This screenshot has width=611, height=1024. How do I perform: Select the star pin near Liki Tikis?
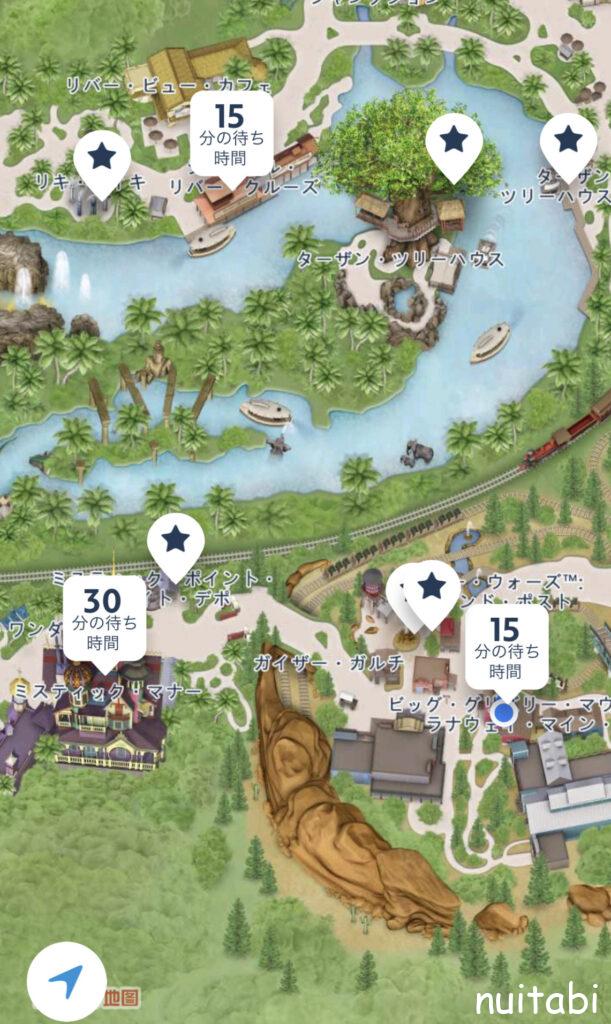tap(101, 159)
